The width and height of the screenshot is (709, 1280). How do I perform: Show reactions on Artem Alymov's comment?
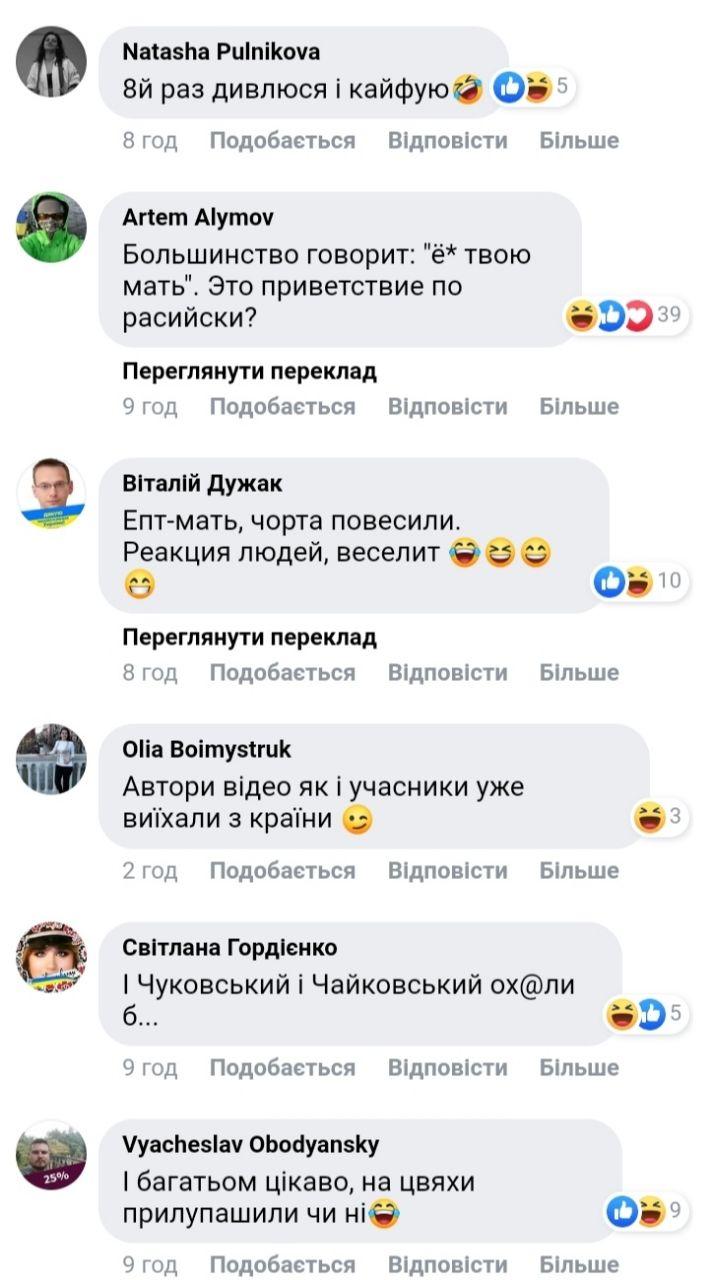click(626, 317)
